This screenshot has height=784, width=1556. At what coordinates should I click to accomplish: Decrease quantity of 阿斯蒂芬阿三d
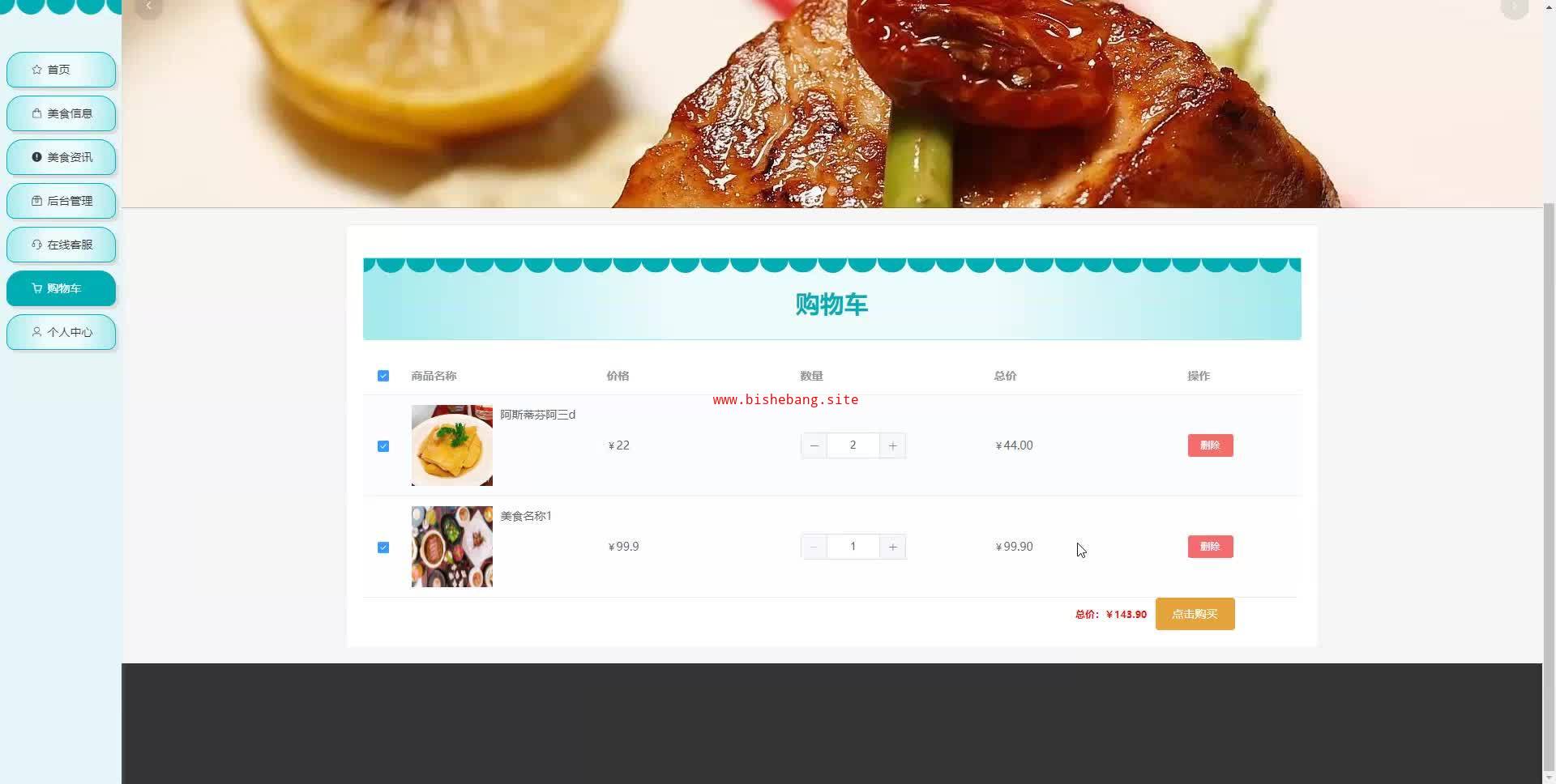[814, 445]
